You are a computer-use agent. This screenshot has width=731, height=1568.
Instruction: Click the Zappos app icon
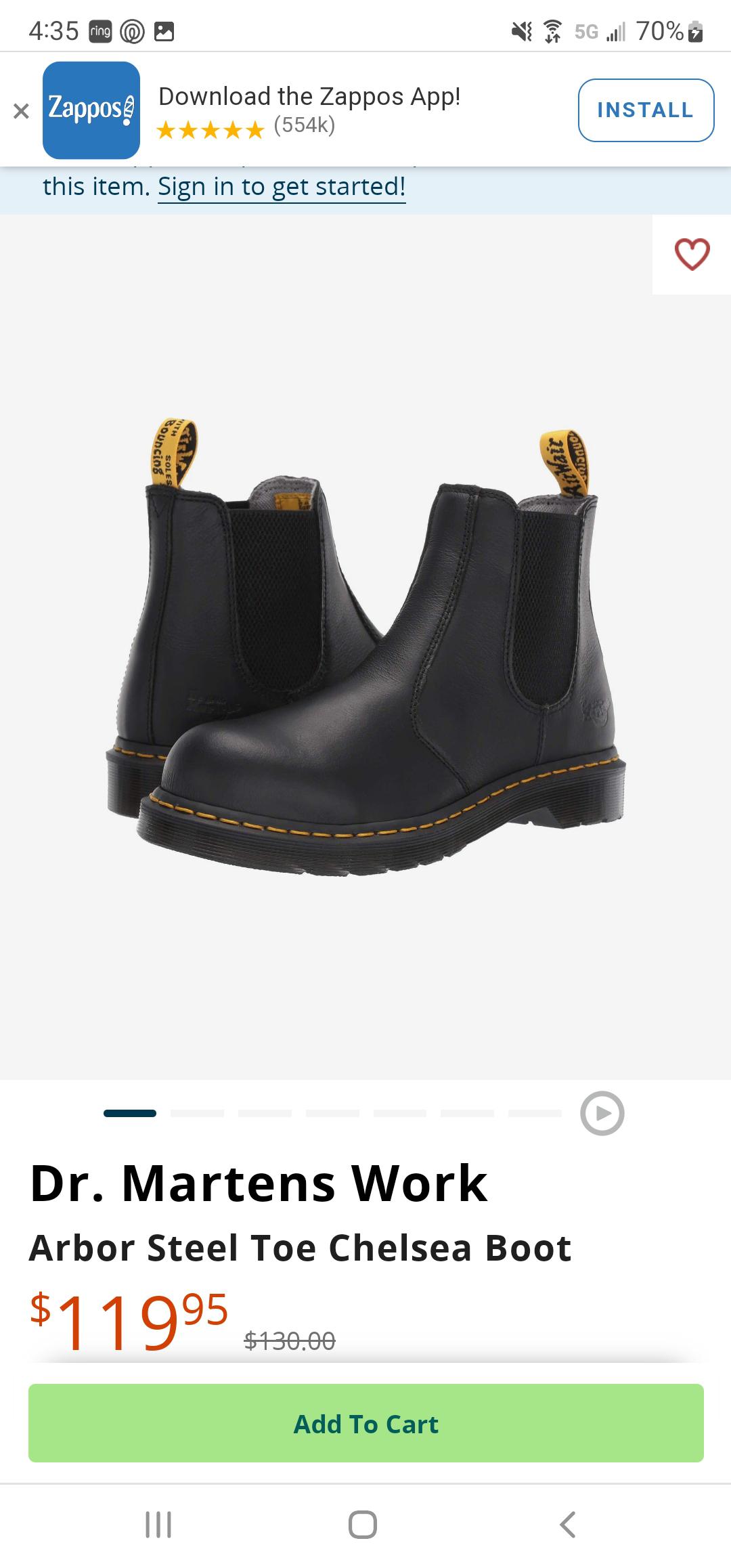click(91, 110)
